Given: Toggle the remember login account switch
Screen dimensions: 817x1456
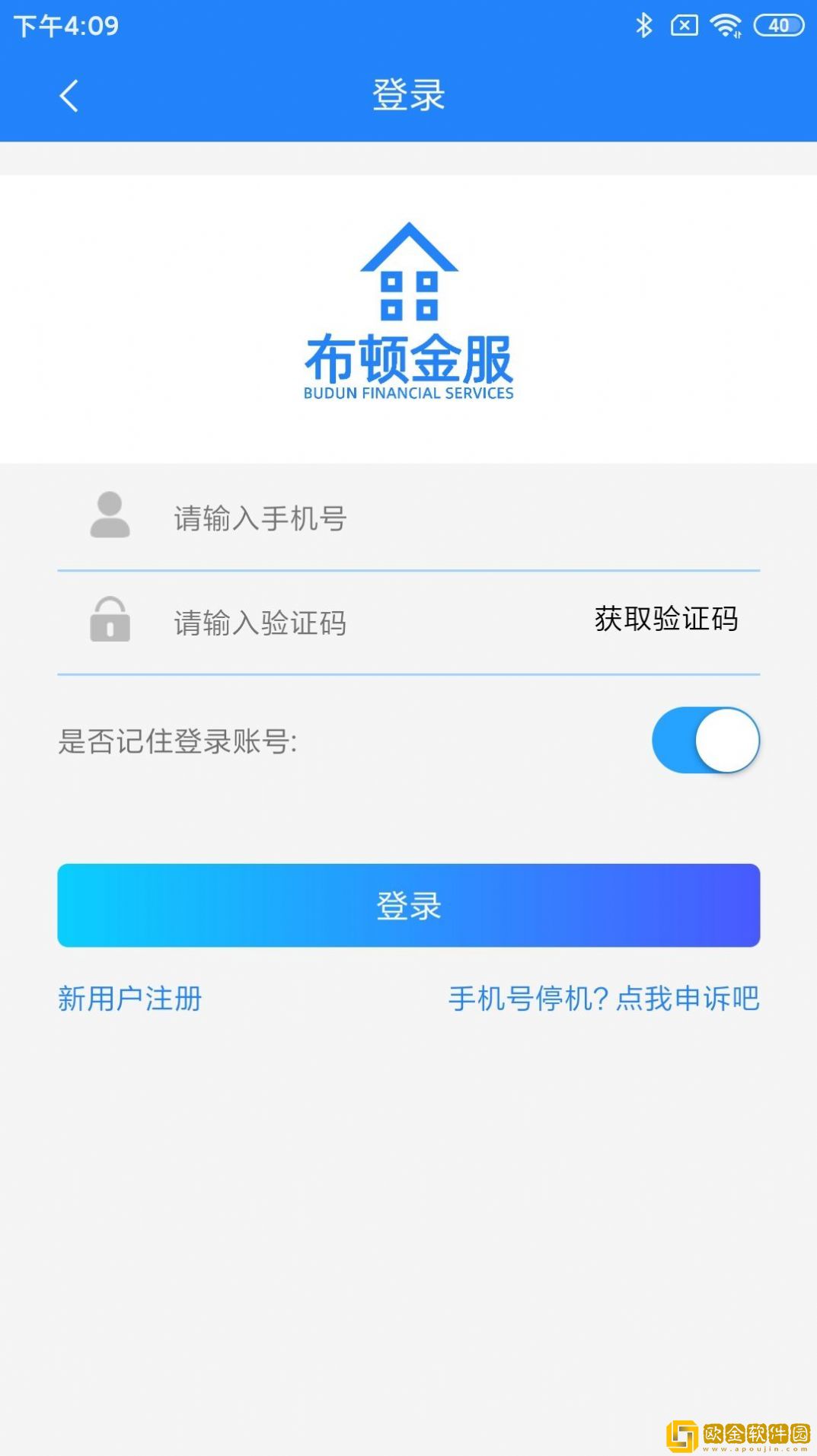Looking at the screenshot, I should click(705, 741).
